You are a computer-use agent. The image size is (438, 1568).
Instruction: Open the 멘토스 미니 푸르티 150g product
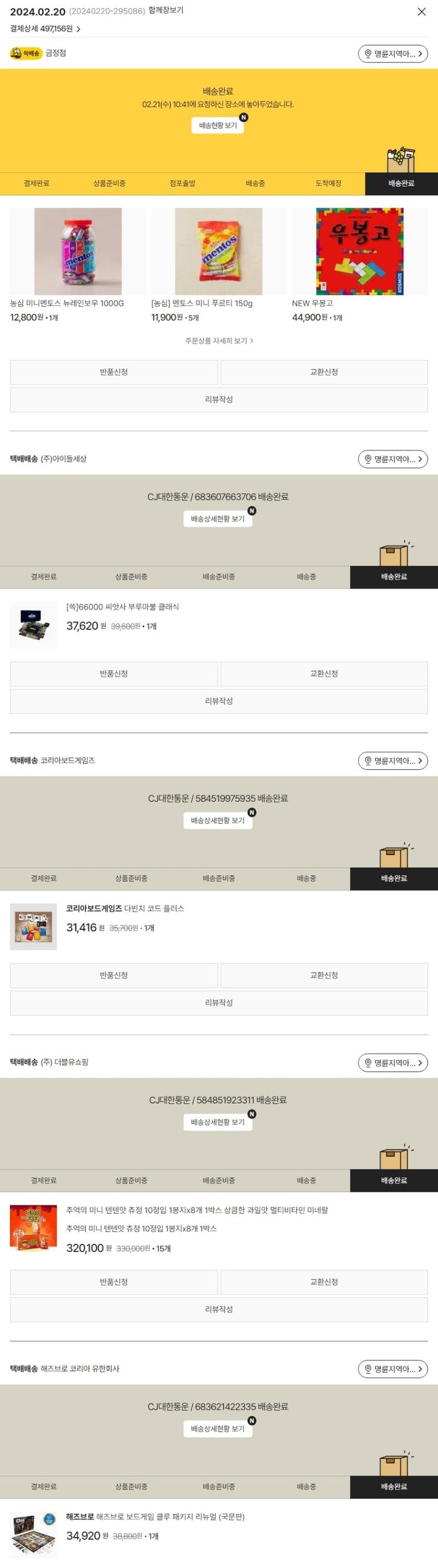coord(218,251)
